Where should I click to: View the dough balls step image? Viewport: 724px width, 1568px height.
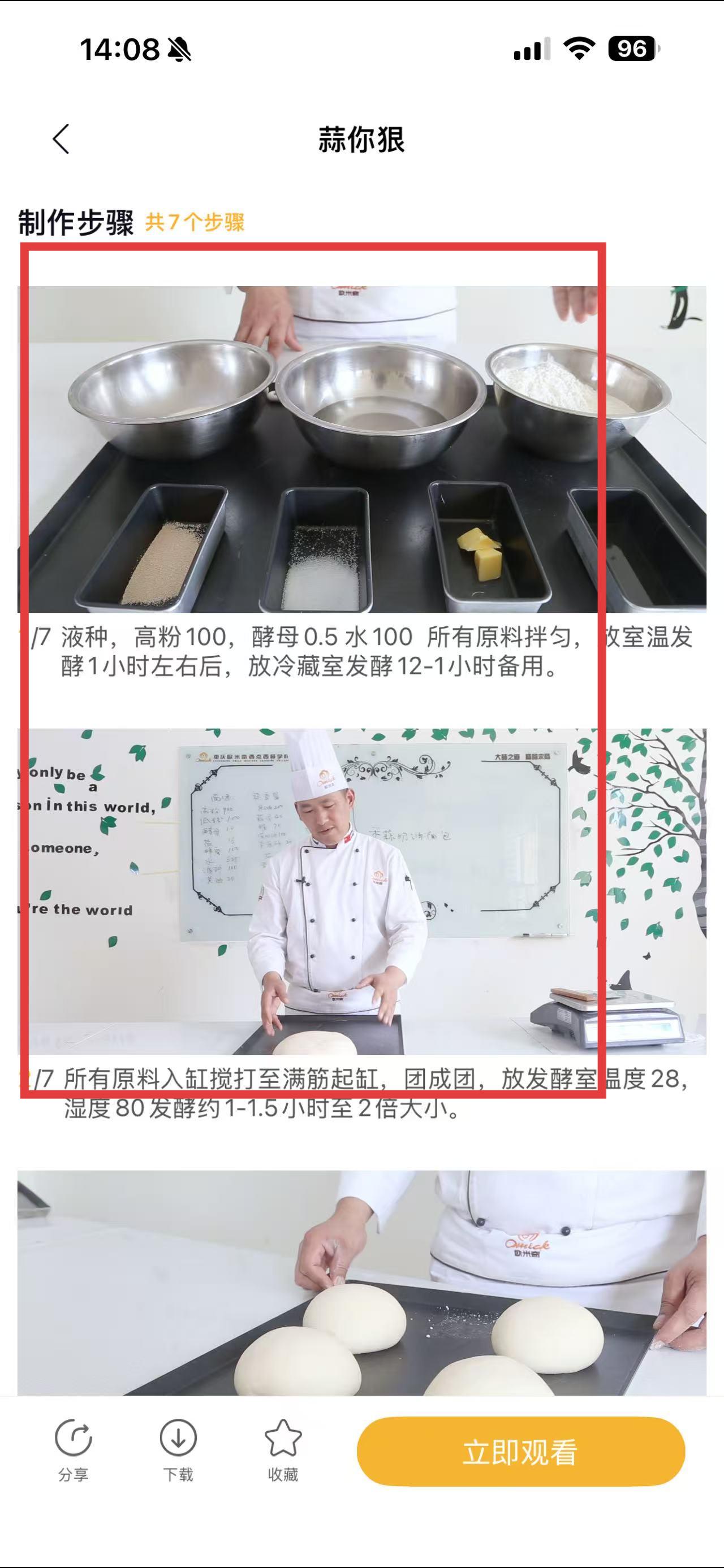tap(361, 1282)
